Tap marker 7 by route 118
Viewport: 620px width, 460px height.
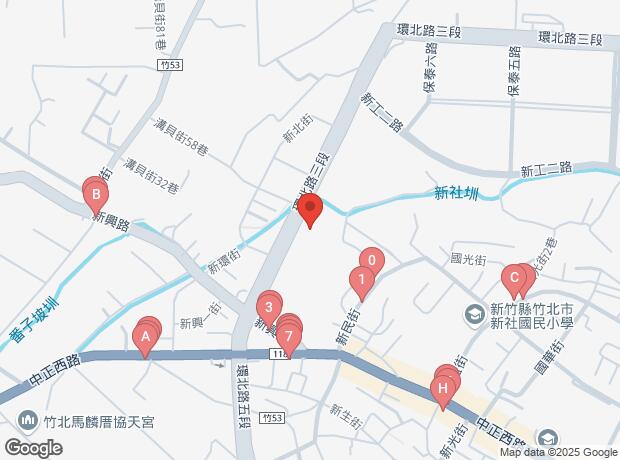pyautogui.click(x=288, y=336)
